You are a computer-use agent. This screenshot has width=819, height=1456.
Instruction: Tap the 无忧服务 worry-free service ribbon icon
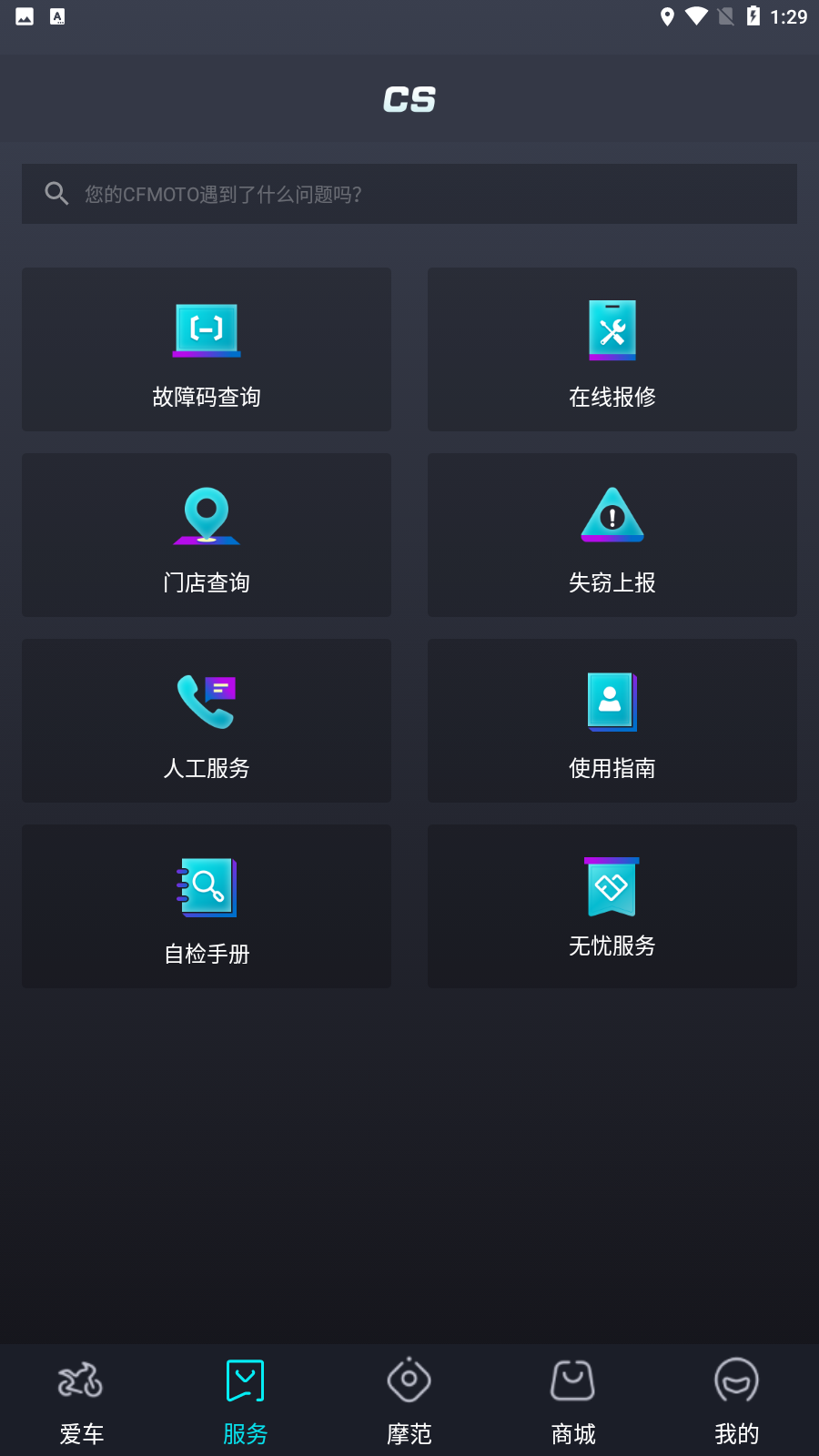(x=612, y=887)
